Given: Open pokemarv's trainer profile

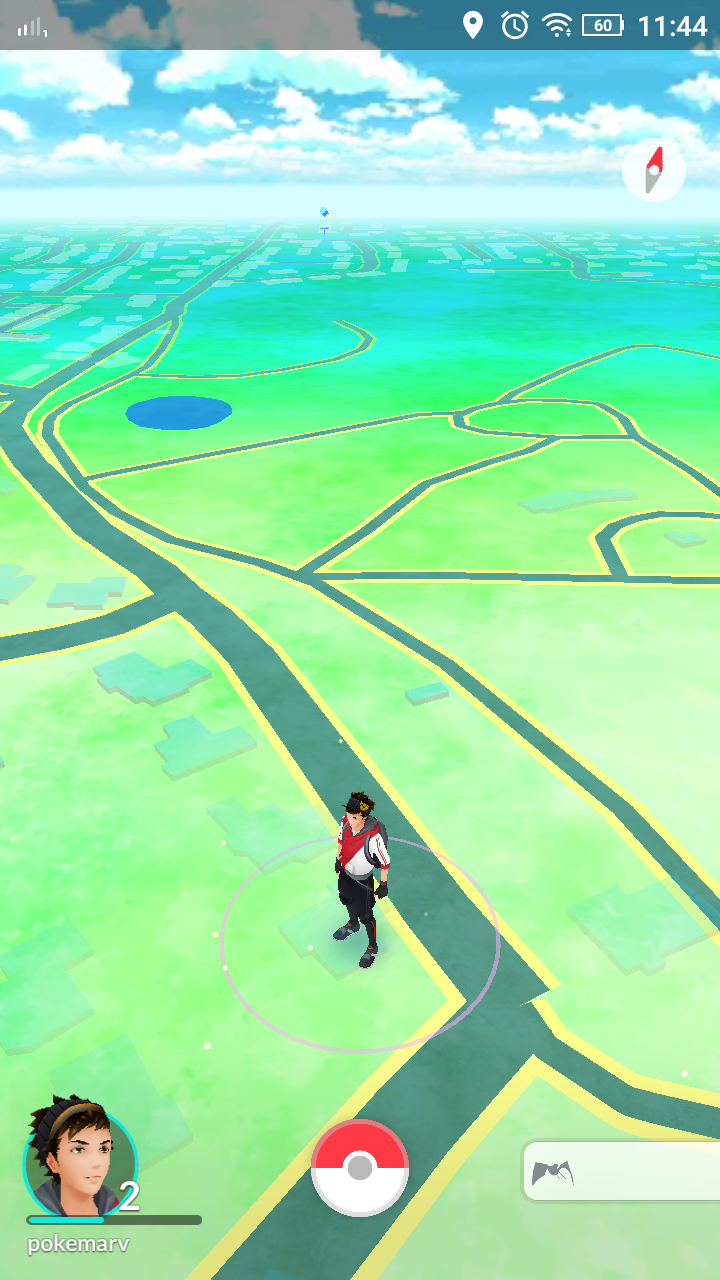Looking at the screenshot, I should (80, 1160).
